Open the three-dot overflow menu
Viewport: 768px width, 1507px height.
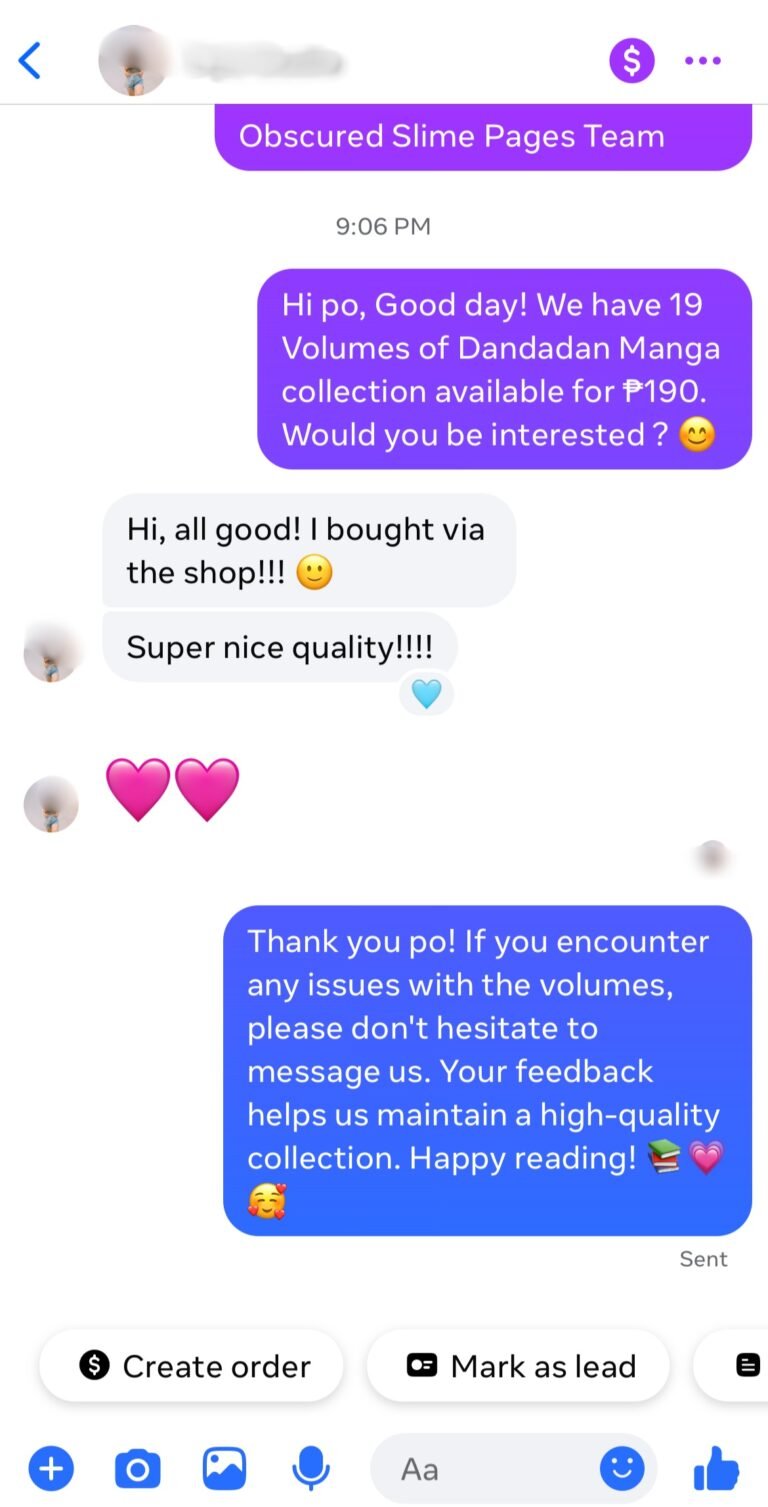pyautogui.click(x=703, y=61)
